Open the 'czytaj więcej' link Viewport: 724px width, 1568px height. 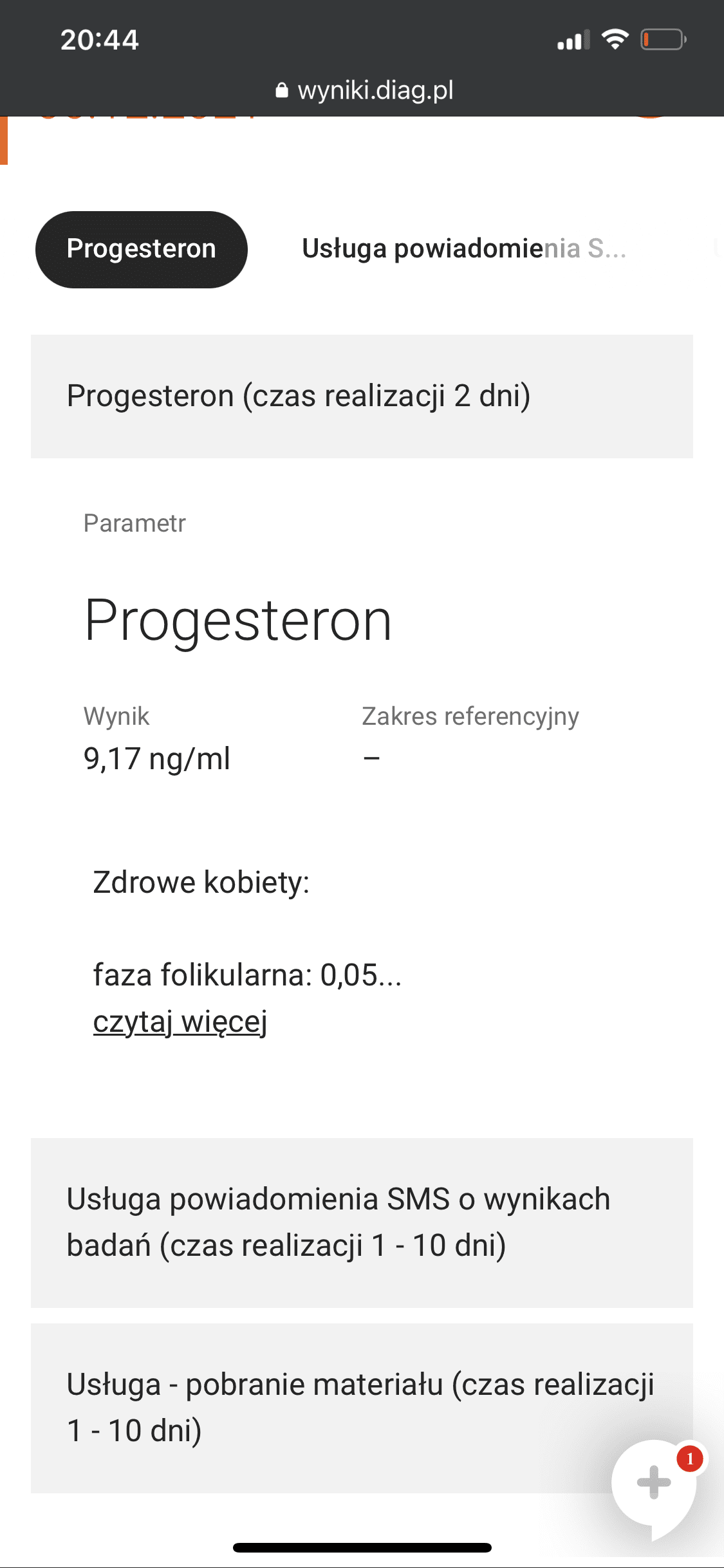(x=180, y=1022)
